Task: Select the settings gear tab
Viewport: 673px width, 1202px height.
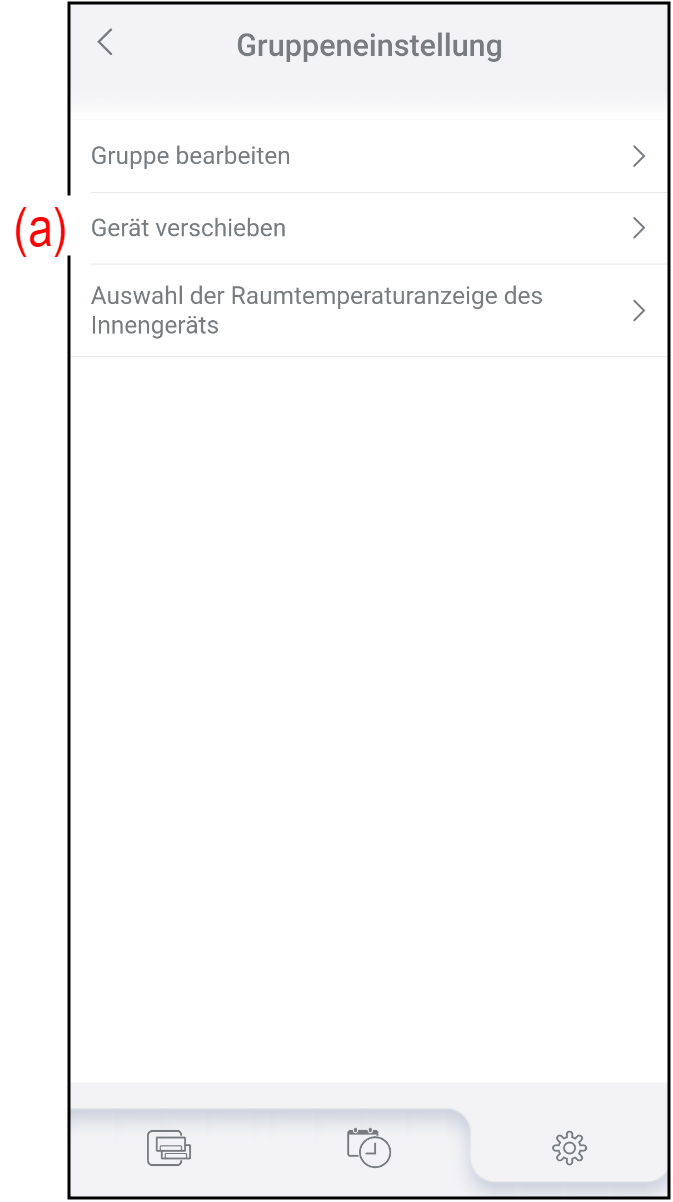Action: click(x=569, y=1146)
